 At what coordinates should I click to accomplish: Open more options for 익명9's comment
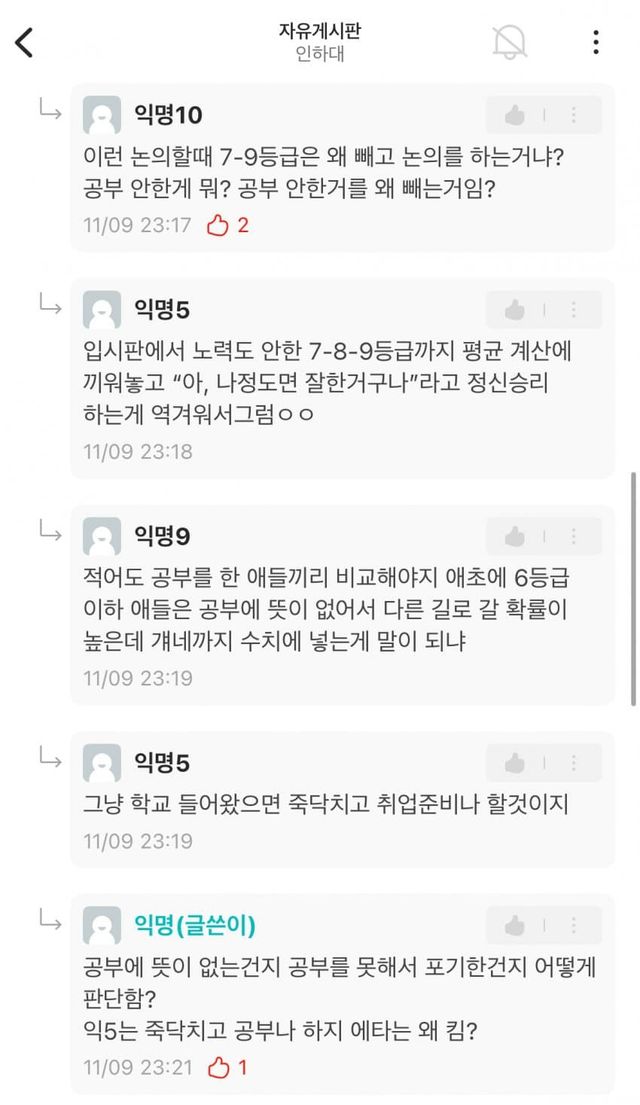click(x=574, y=537)
